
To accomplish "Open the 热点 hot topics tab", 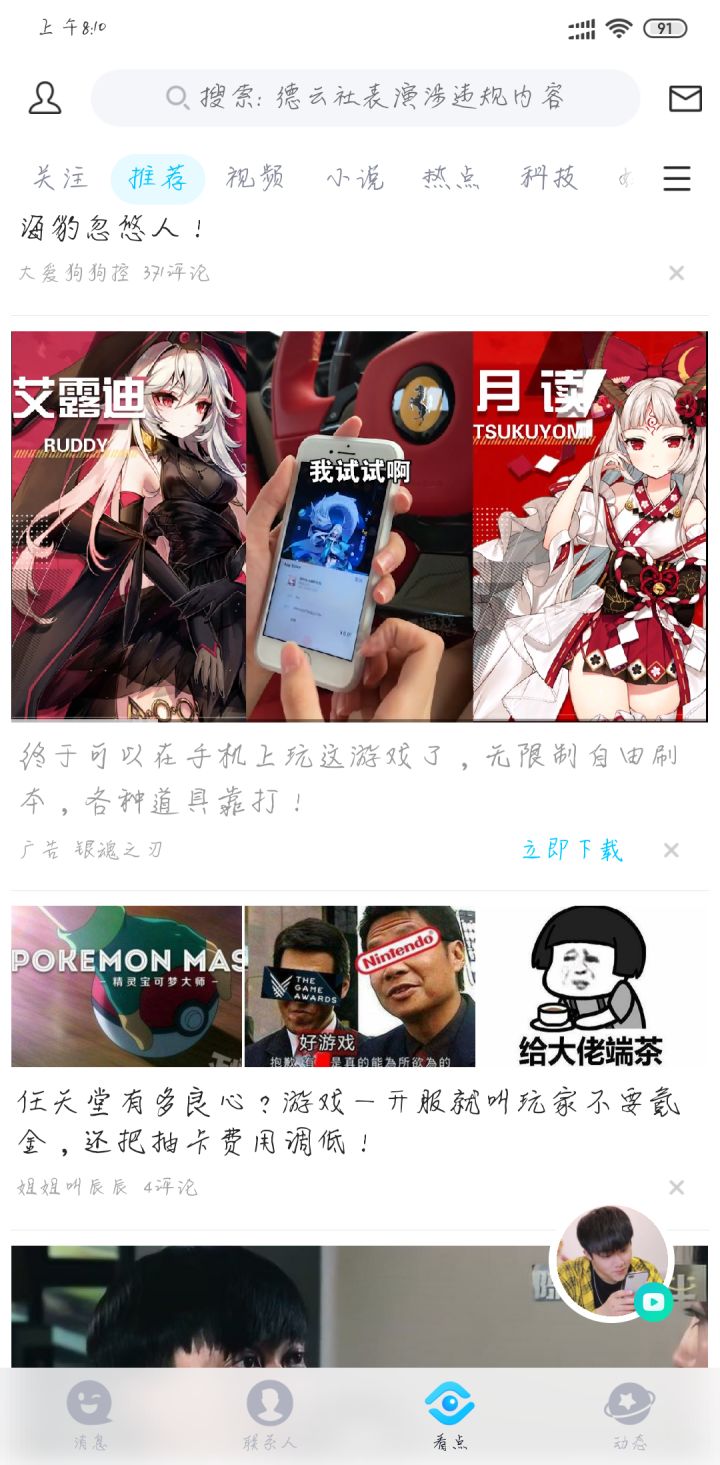I will [x=449, y=178].
